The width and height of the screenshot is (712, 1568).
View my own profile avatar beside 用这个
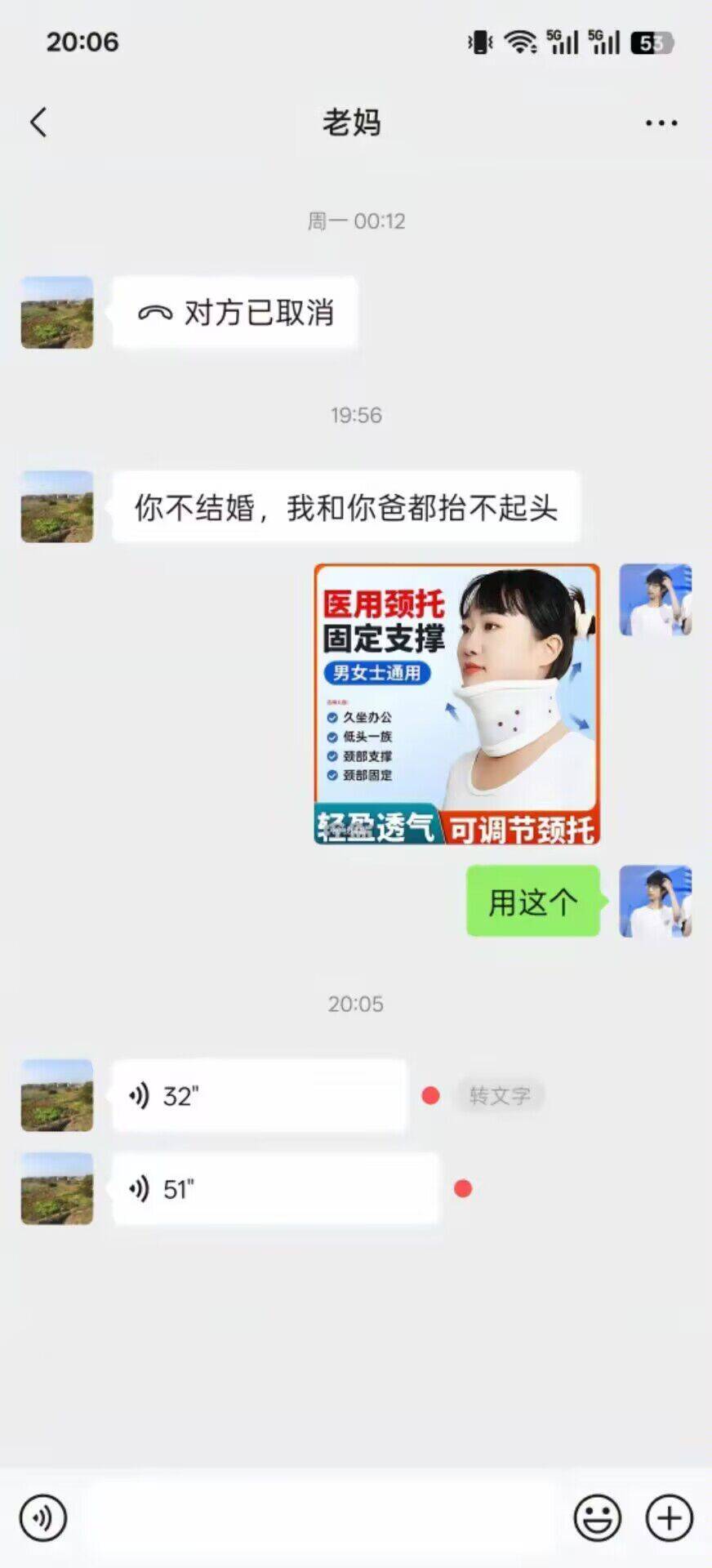(x=655, y=901)
